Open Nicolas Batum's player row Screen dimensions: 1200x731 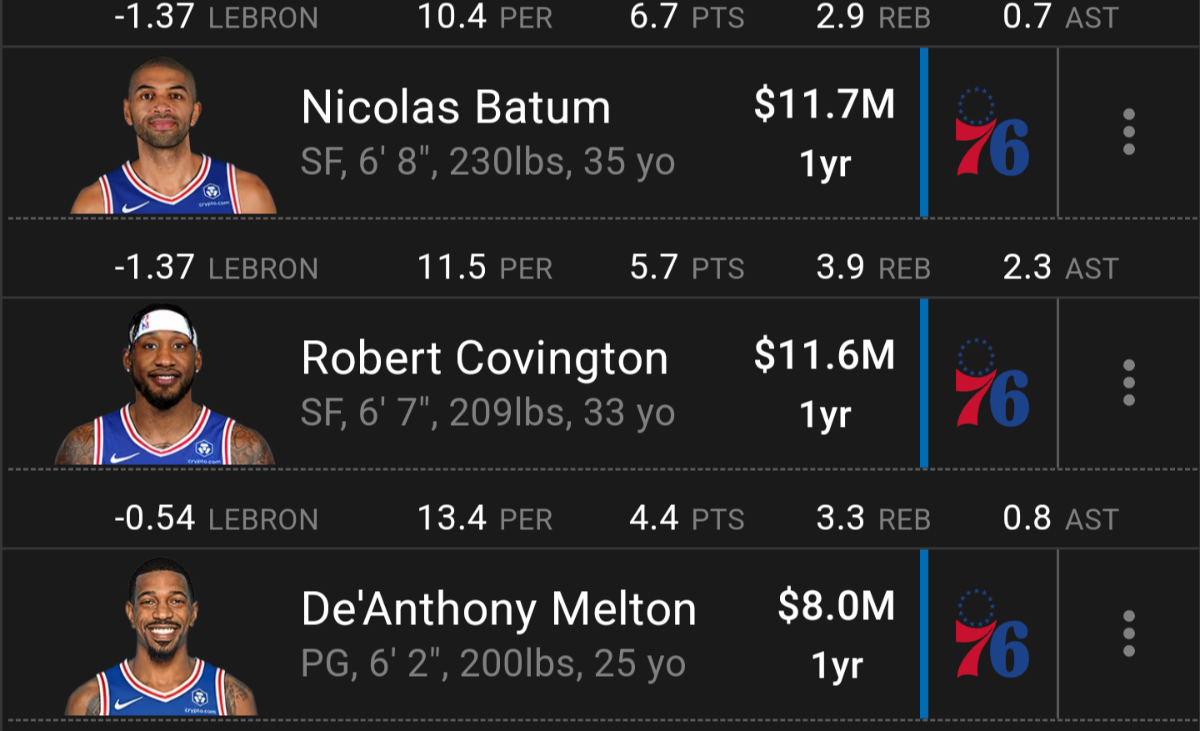pos(456,132)
